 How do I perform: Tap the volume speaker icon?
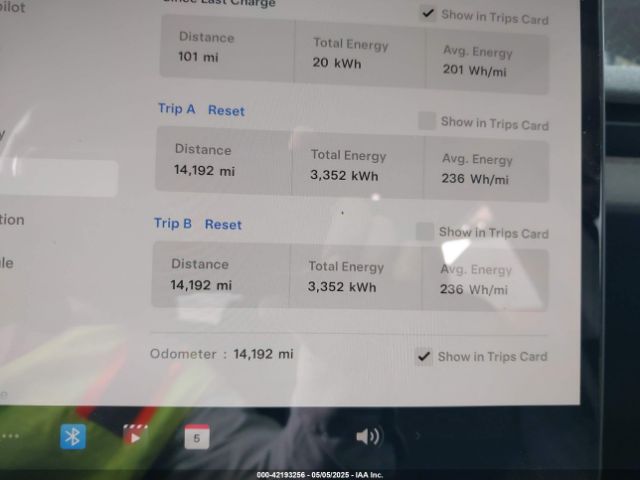(x=368, y=436)
